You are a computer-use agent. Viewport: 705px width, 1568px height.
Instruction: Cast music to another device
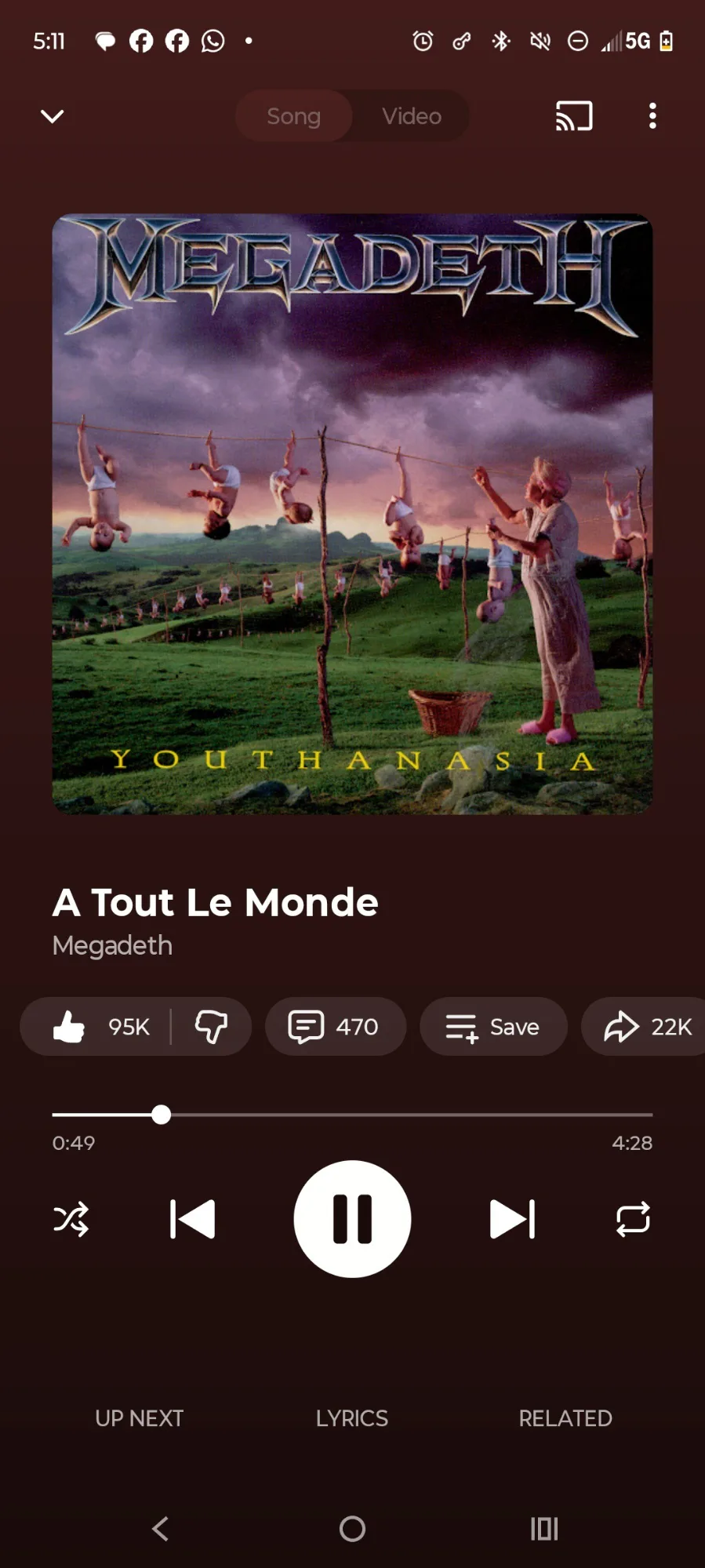[x=574, y=116]
